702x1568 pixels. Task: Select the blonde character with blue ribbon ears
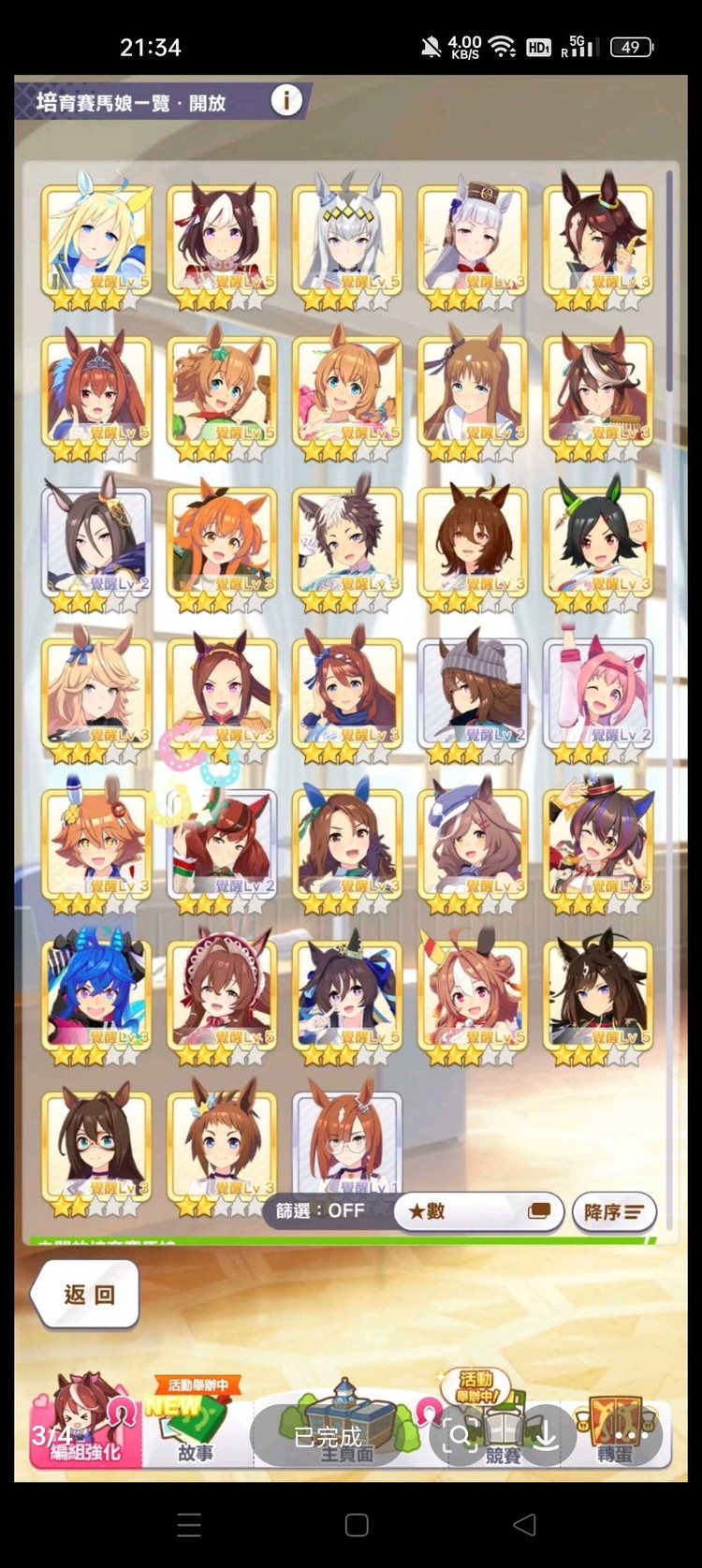pyautogui.click(x=96, y=695)
